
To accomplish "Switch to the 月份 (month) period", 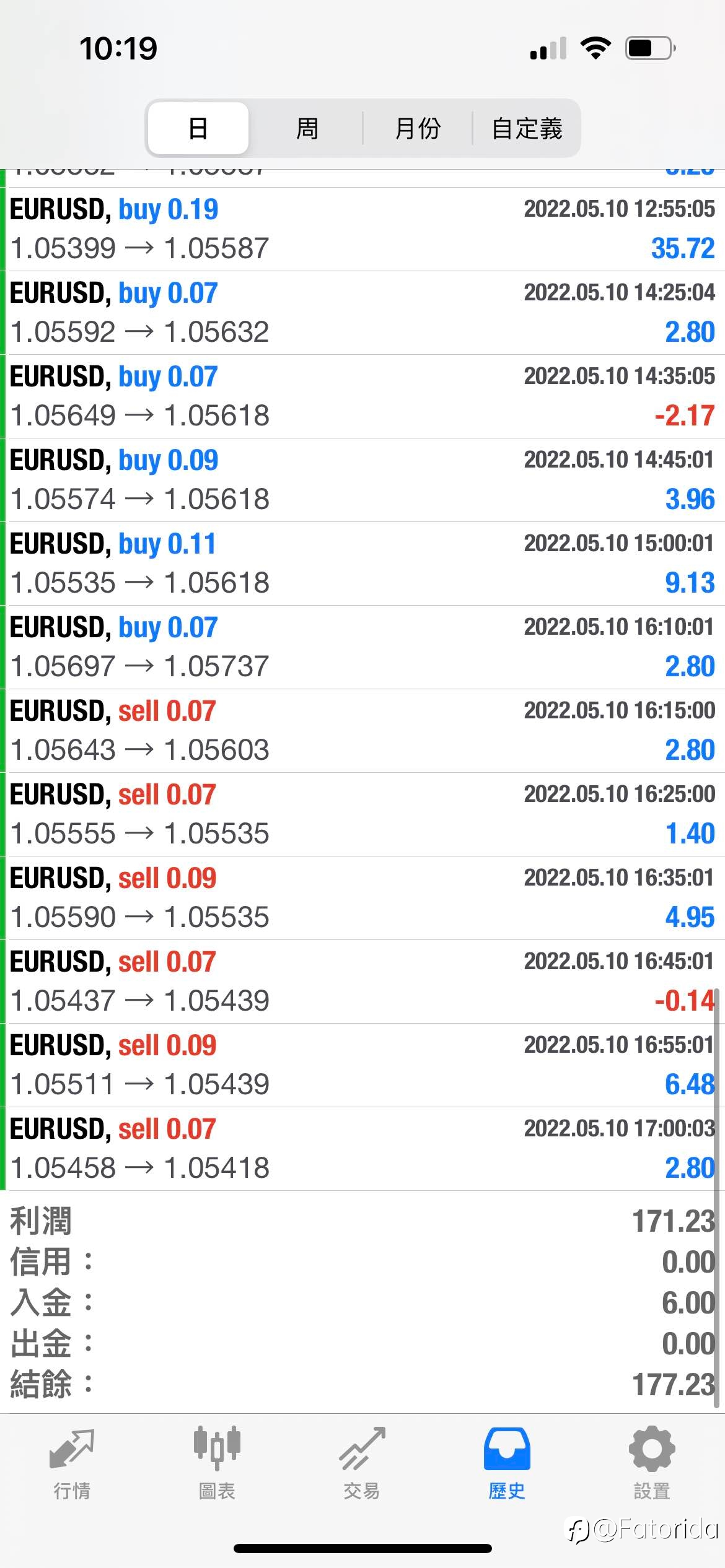I will pos(418,128).
